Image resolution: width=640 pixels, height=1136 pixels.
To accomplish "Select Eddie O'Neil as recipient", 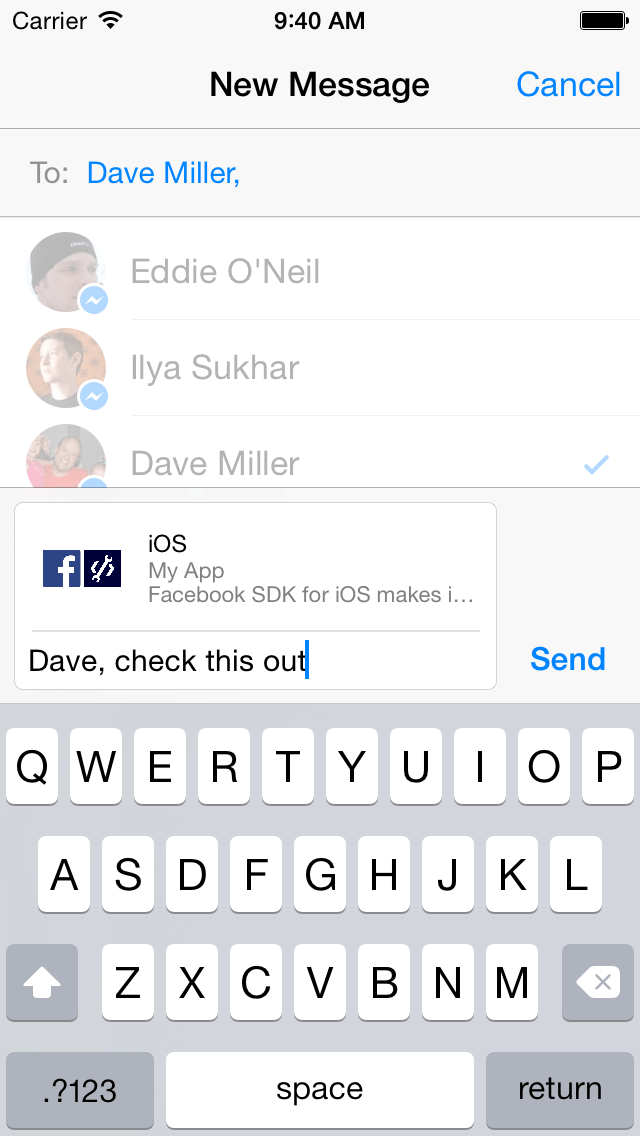I will (320, 272).
